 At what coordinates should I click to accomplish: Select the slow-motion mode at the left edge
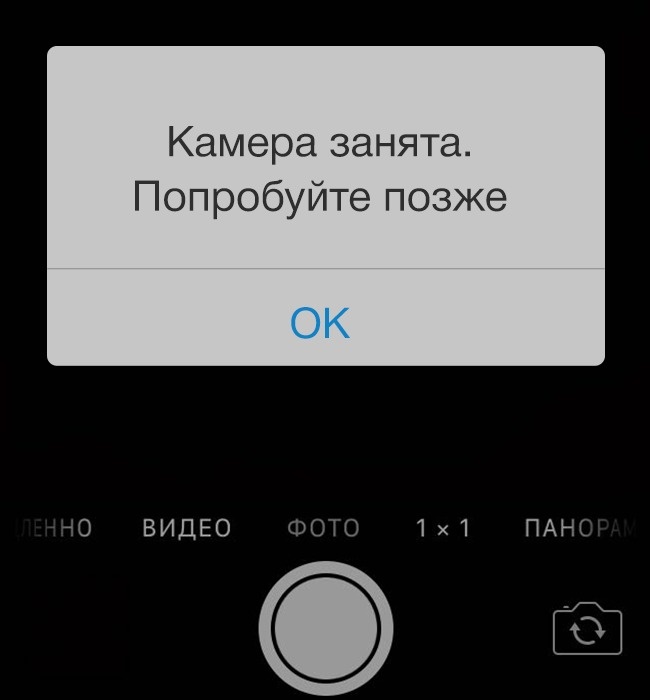54,528
